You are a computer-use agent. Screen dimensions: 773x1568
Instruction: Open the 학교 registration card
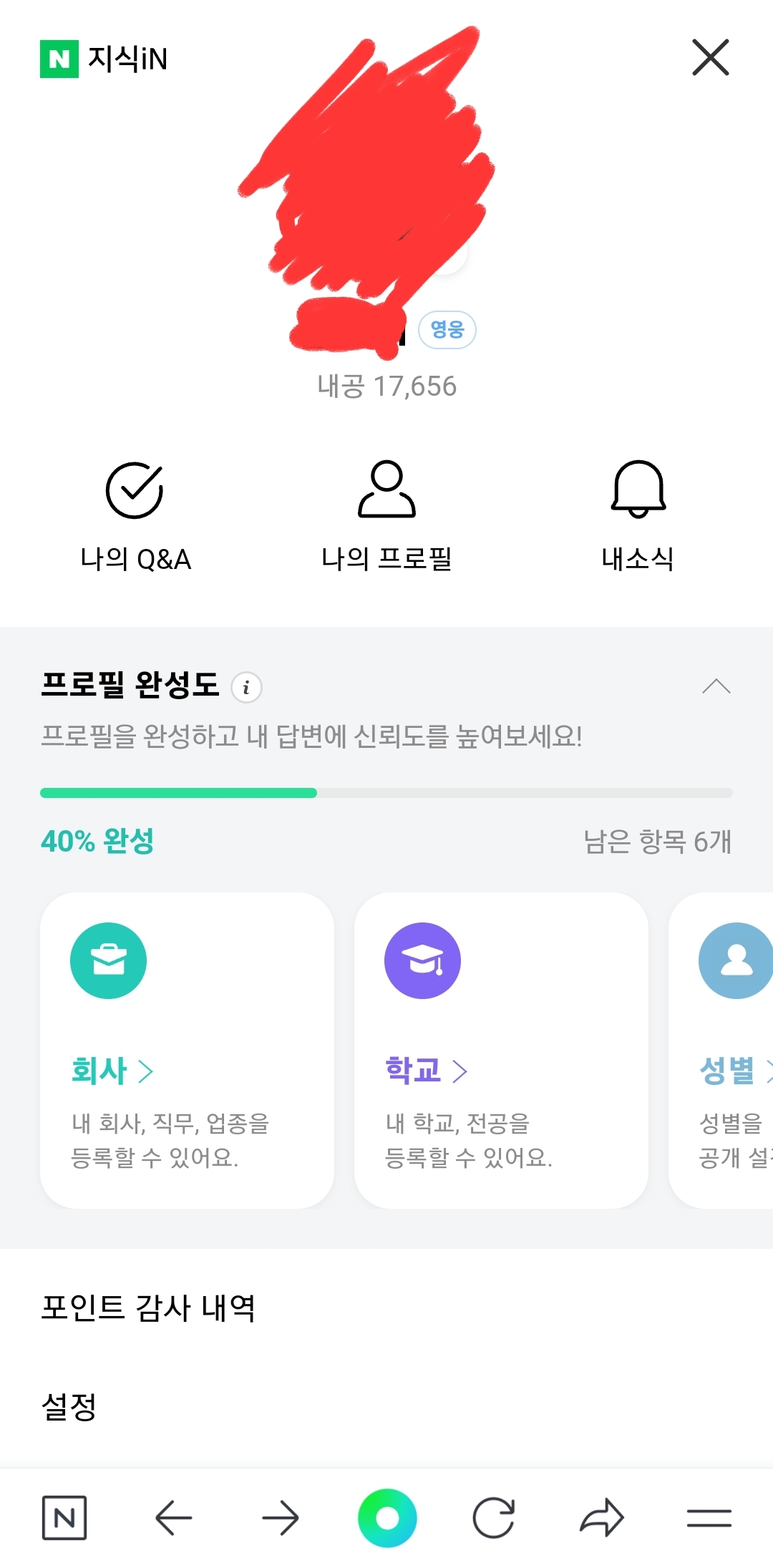(x=501, y=1050)
